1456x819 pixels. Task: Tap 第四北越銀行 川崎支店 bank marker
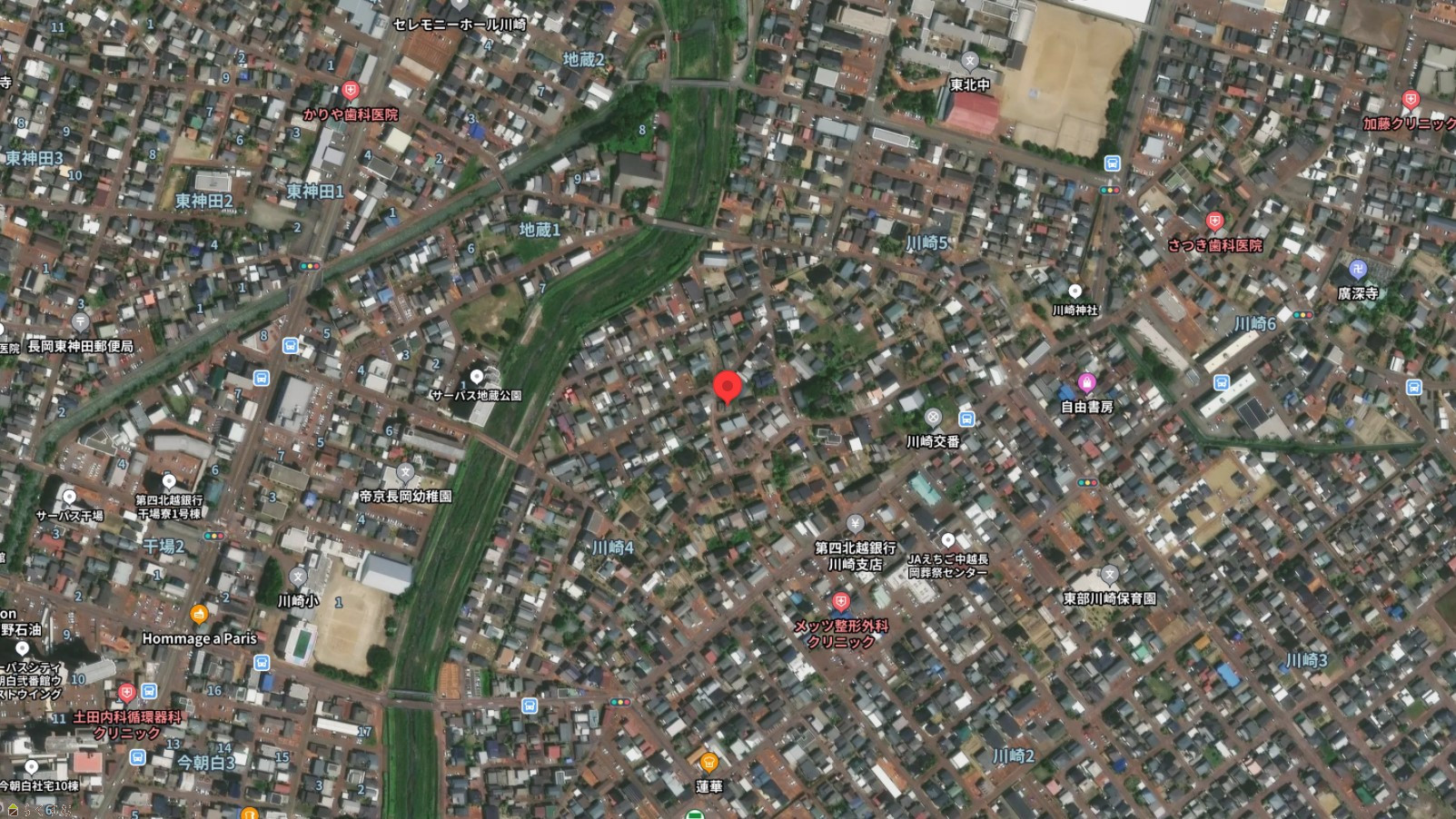(x=855, y=524)
